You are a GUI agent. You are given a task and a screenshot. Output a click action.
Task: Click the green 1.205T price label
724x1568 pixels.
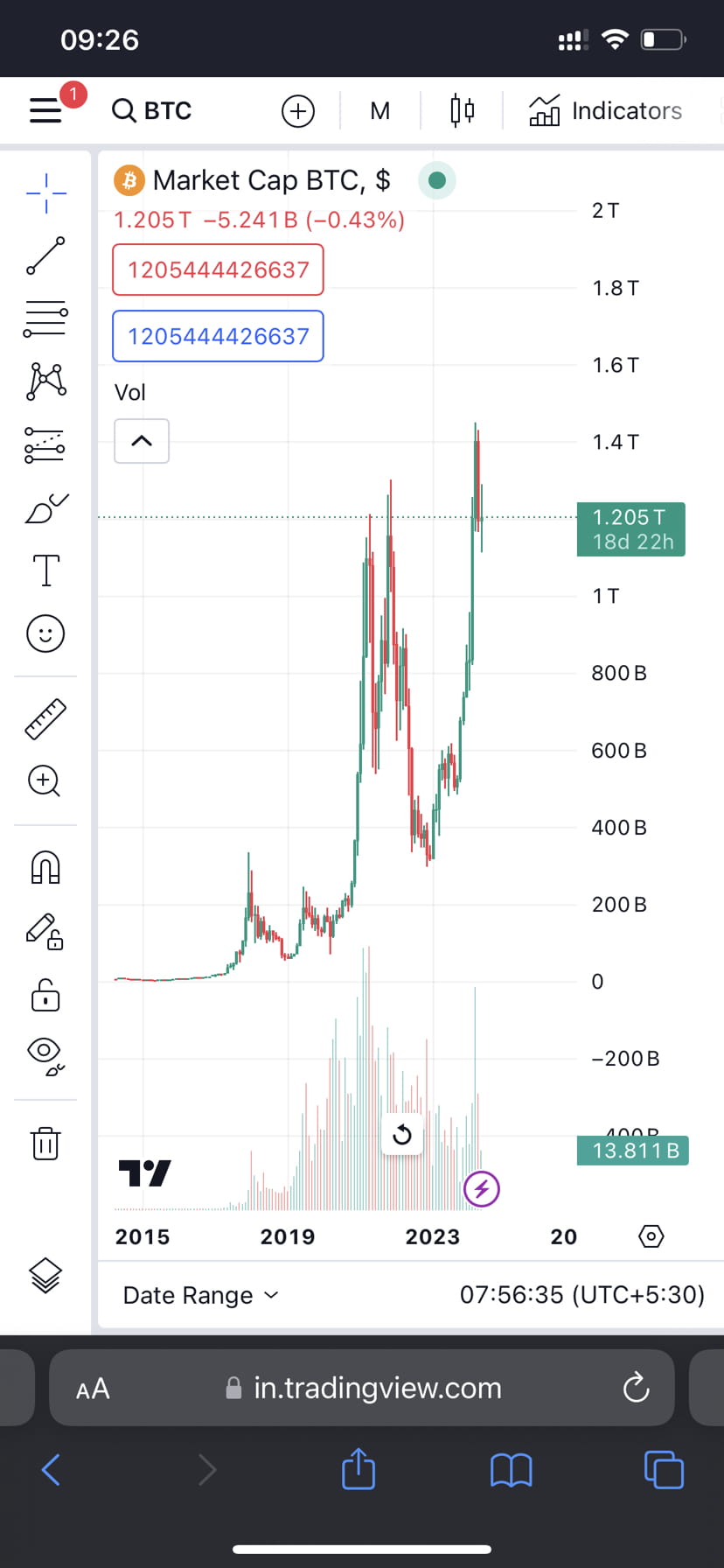(x=630, y=528)
